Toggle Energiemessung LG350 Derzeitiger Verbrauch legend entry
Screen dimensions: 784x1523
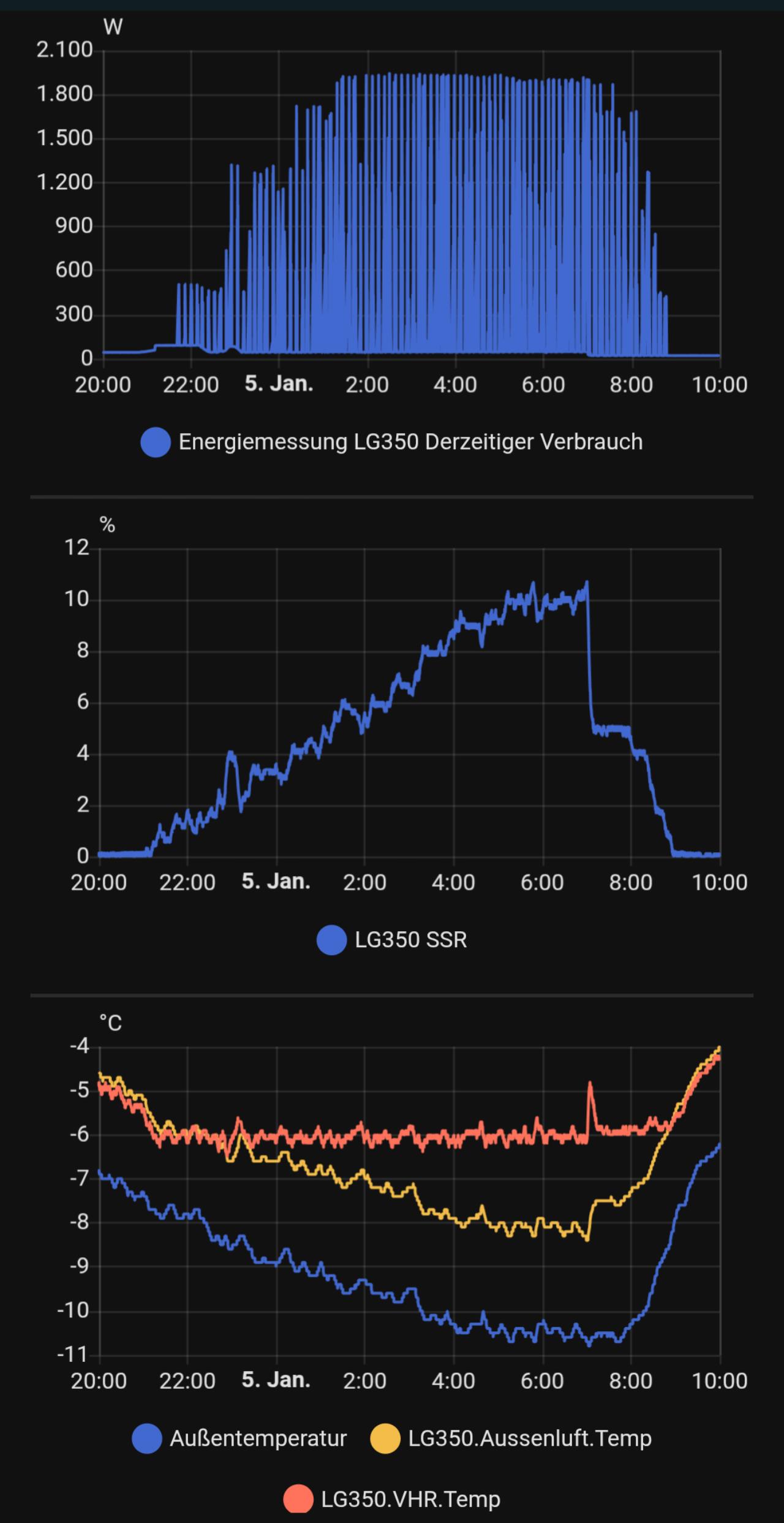point(392,442)
